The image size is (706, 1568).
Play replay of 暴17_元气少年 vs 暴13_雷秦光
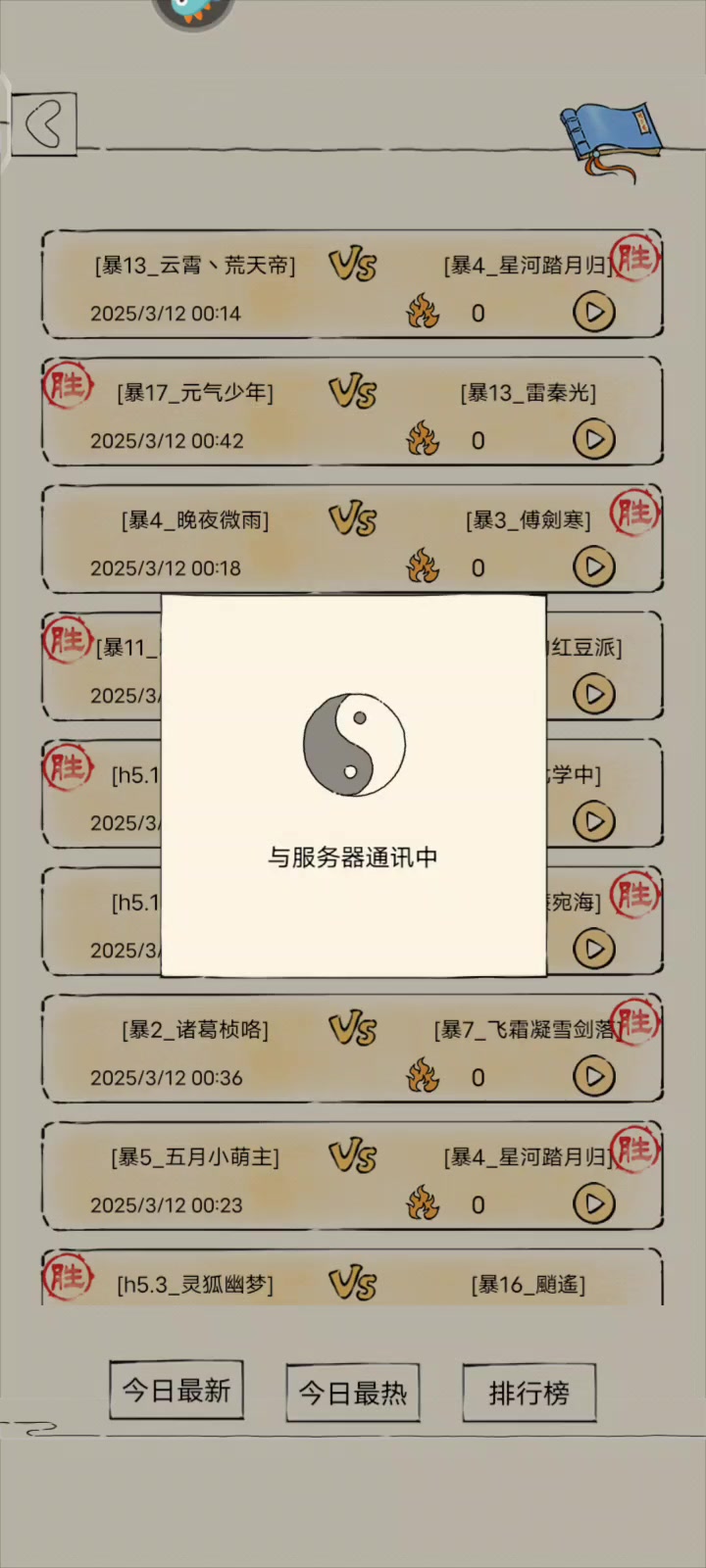click(593, 440)
